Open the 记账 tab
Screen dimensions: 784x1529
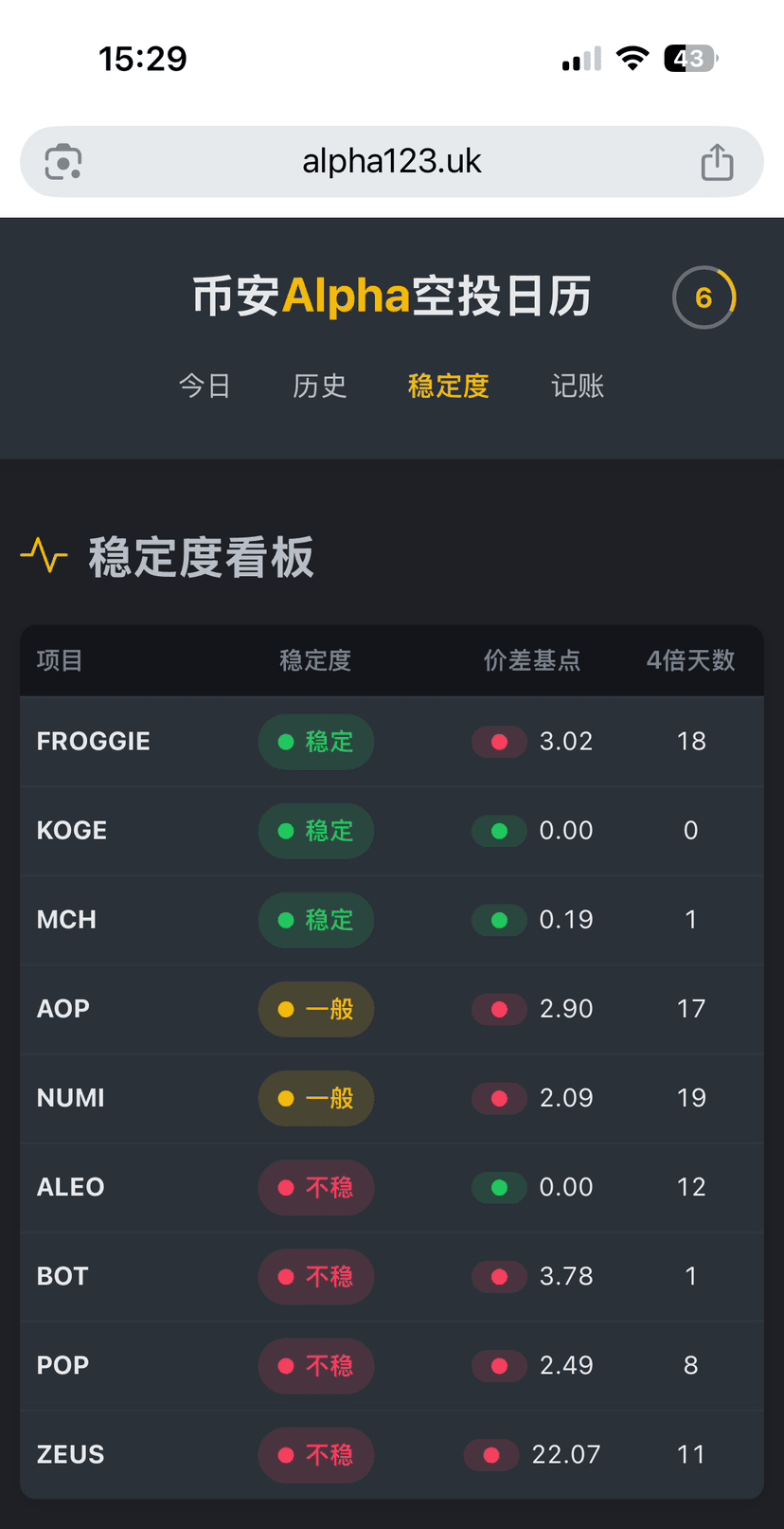pos(578,386)
